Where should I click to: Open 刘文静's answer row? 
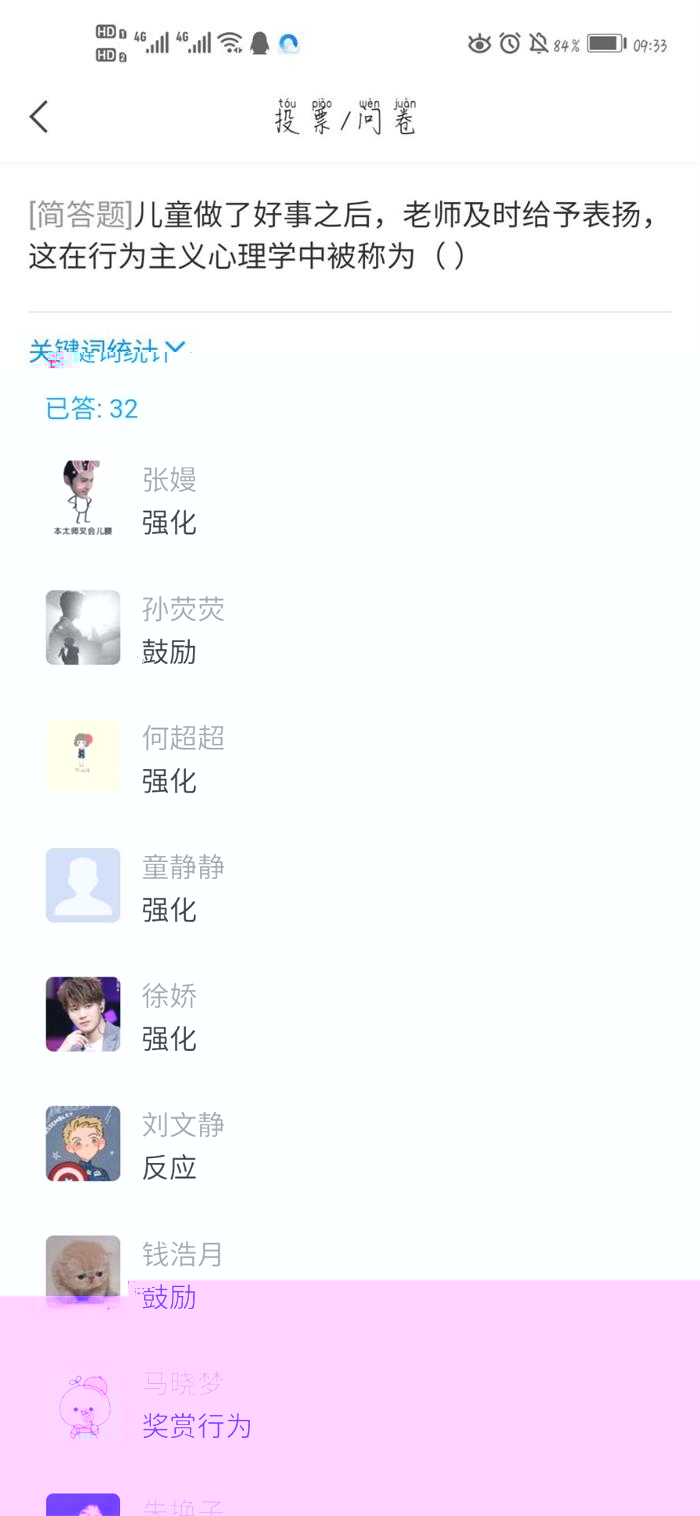pos(350,1144)
